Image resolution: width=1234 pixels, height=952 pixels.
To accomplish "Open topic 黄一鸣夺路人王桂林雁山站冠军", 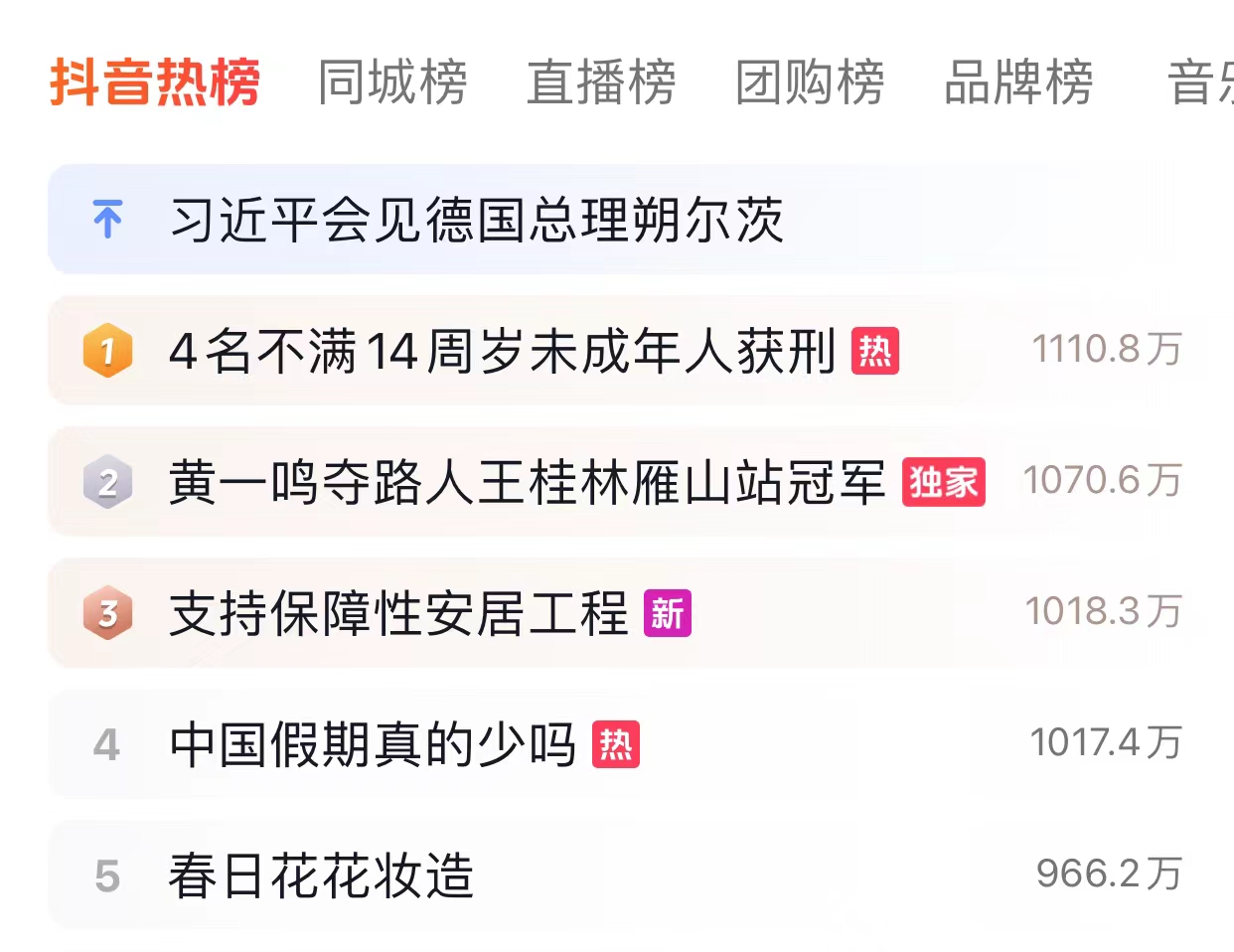I will 527,483.
